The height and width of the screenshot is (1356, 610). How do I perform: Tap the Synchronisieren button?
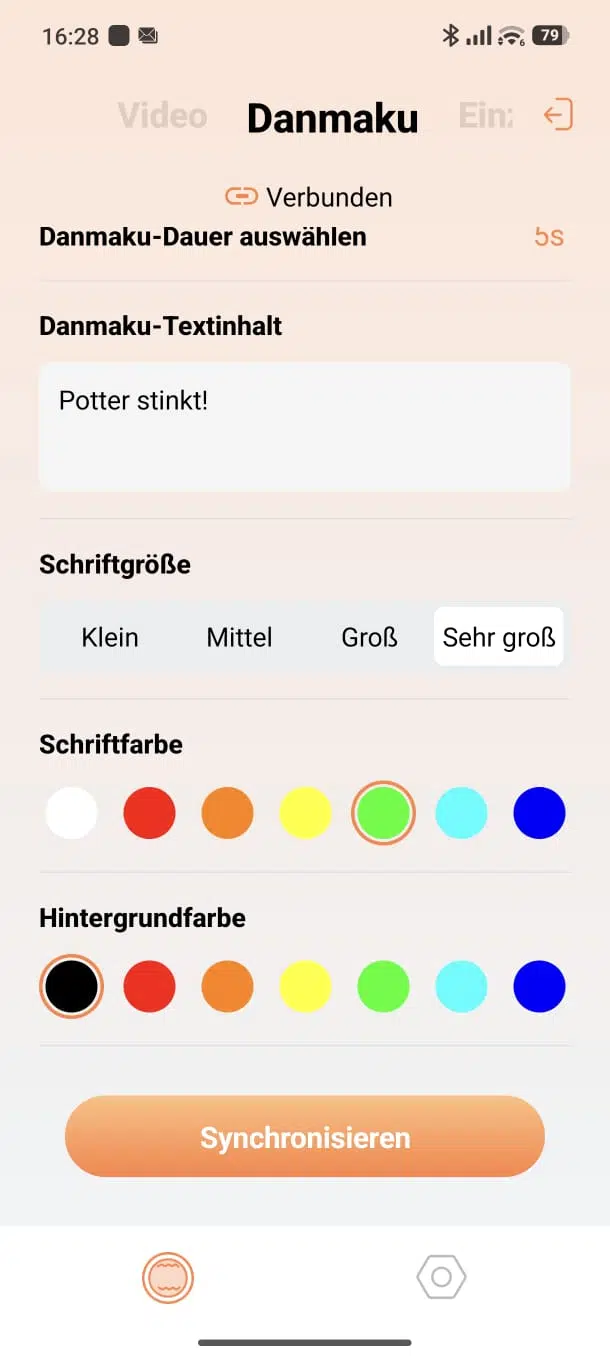(304, 1137)
